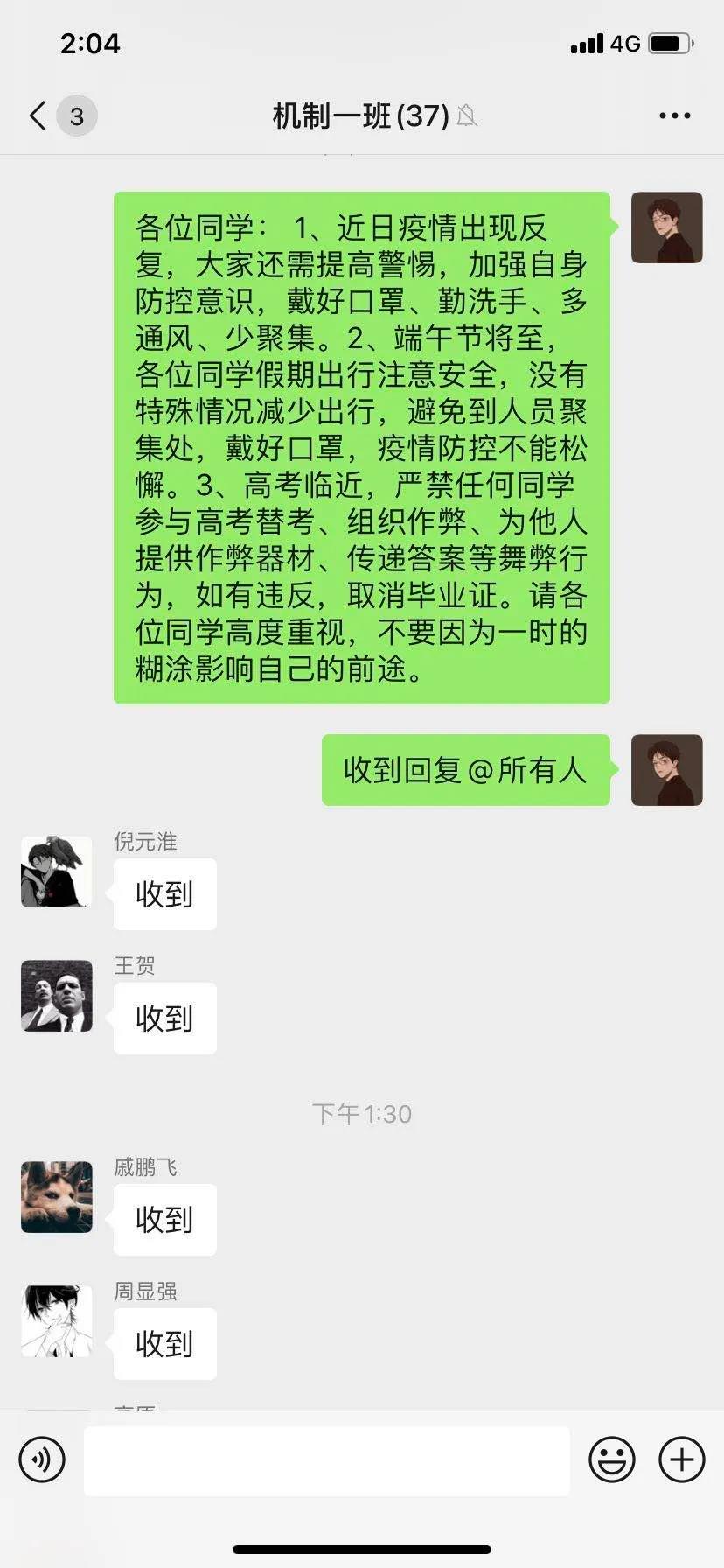Open the plus attachment menu
Screen dimensions: 724x1568
[x=681, y=1459]
